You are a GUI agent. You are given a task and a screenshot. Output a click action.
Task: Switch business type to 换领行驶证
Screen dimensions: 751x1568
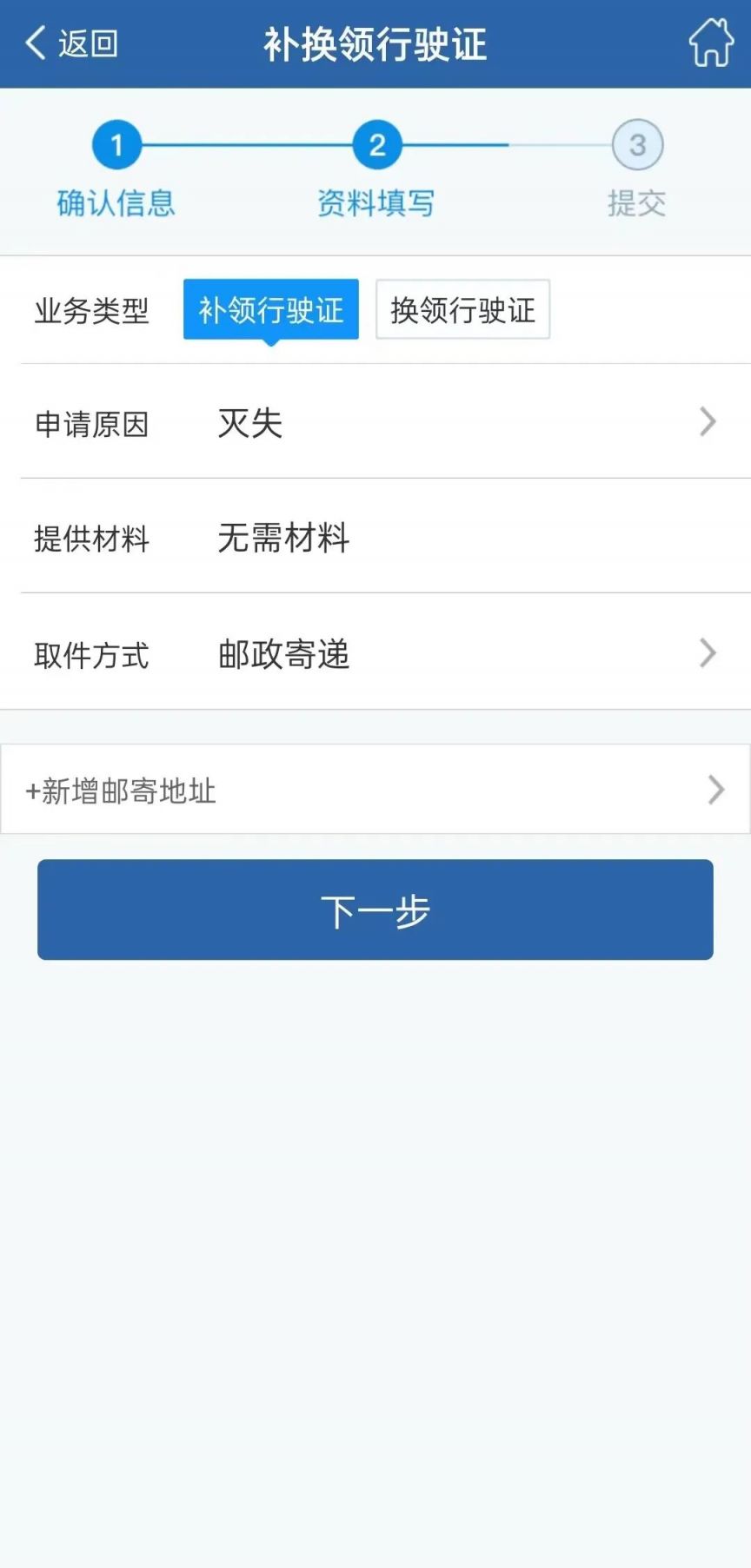[x=462, y=311]
